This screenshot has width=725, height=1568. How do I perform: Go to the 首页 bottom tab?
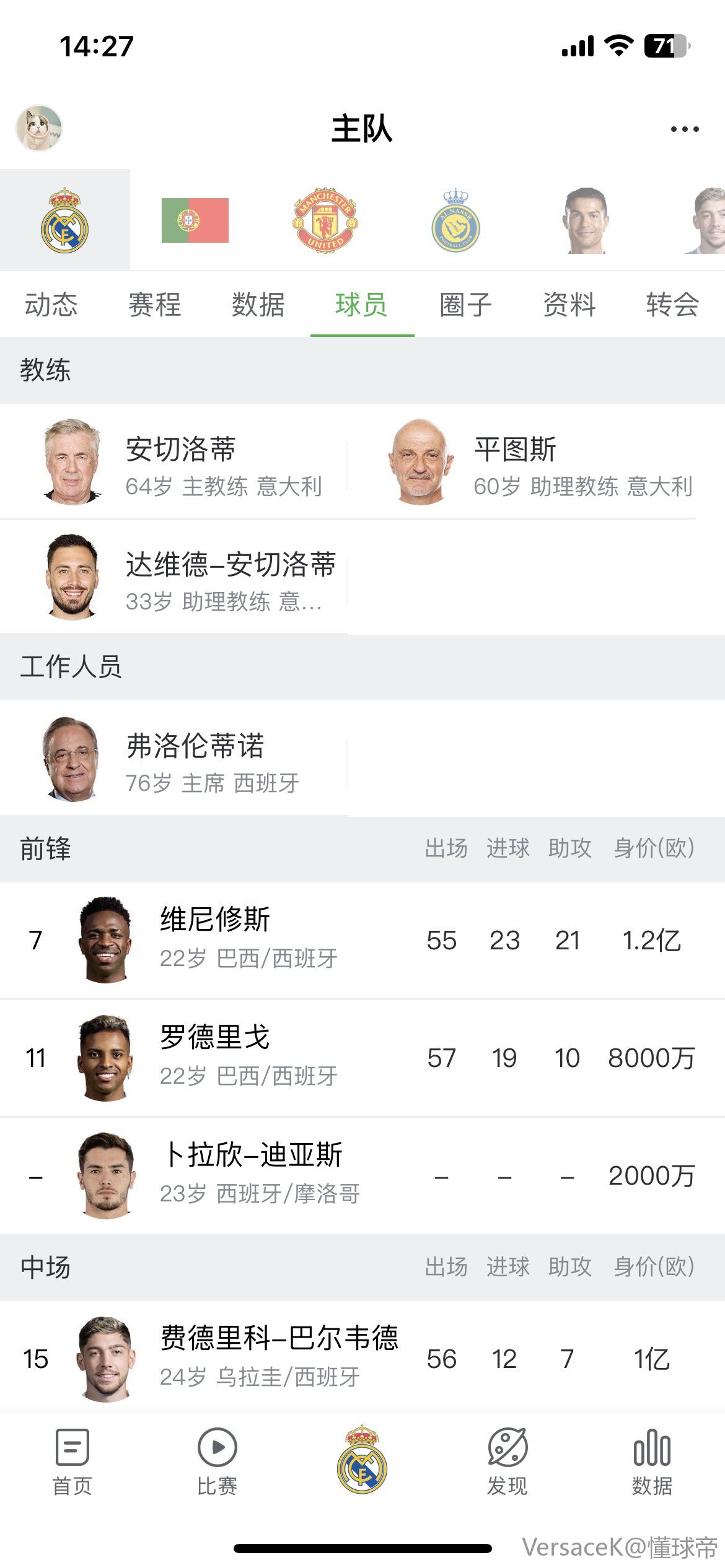[x=72, y=1463]
